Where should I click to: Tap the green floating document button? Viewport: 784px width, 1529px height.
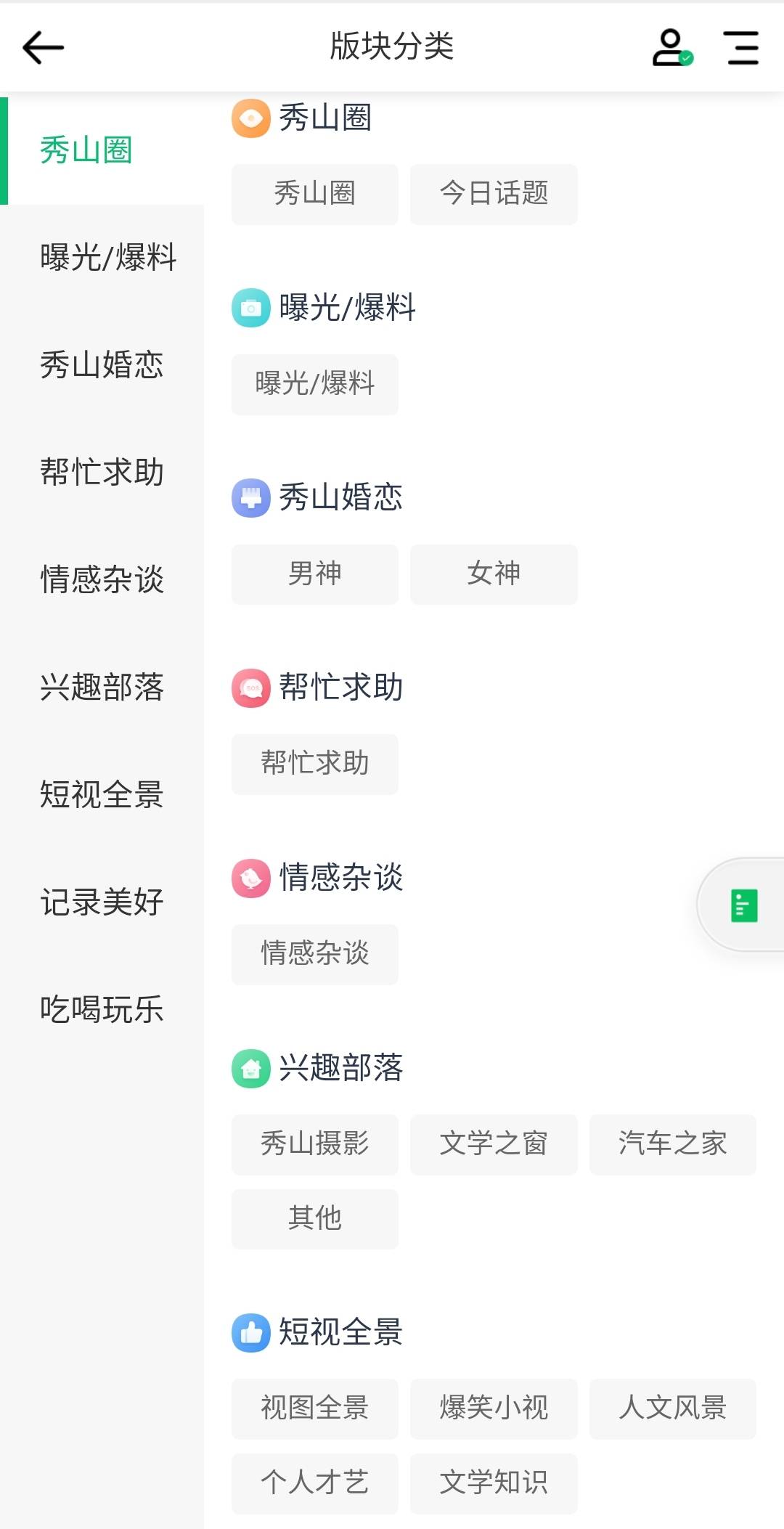[743, 905]
